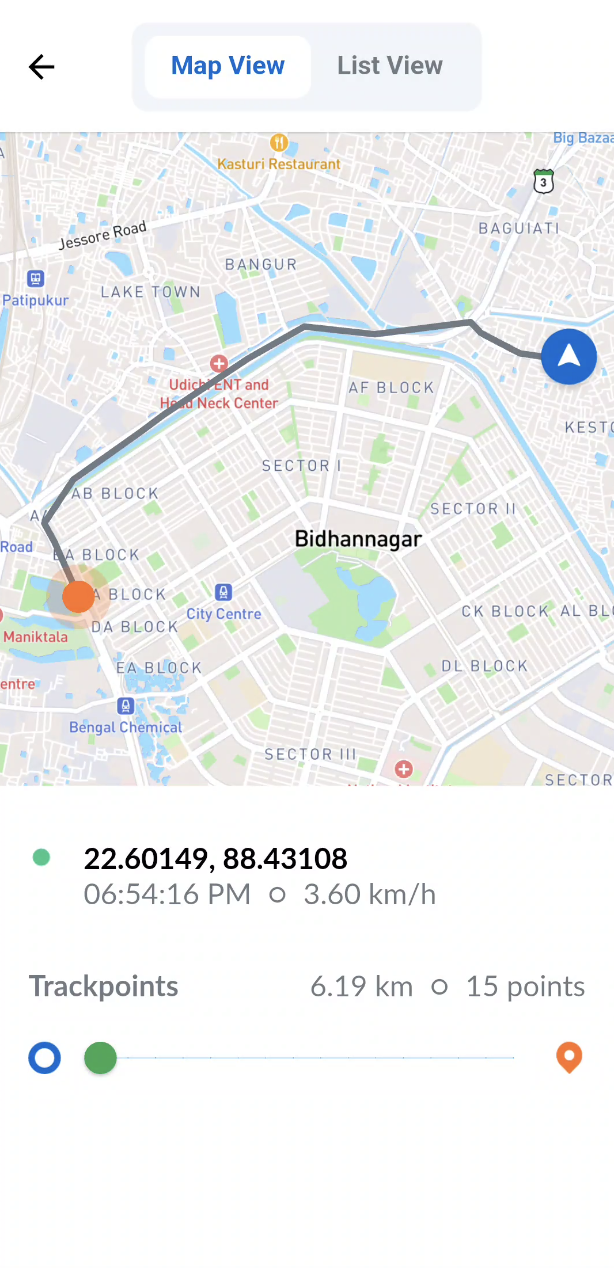Viewport: 614px width, 1268px height.
Task: Switch to List View tab
Action: (x=390, y=66)
